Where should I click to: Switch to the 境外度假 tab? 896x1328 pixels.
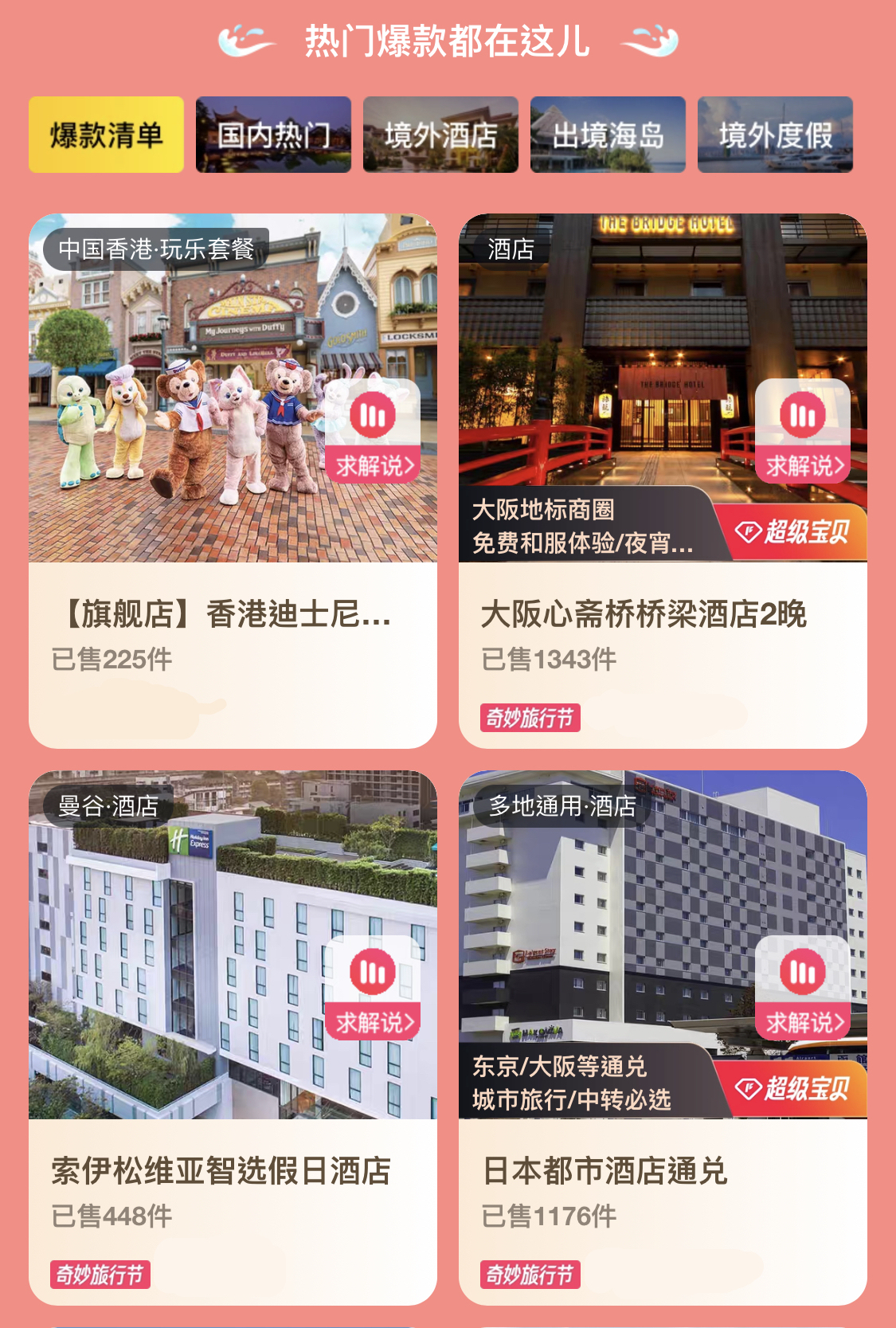(x=775, y=135)
